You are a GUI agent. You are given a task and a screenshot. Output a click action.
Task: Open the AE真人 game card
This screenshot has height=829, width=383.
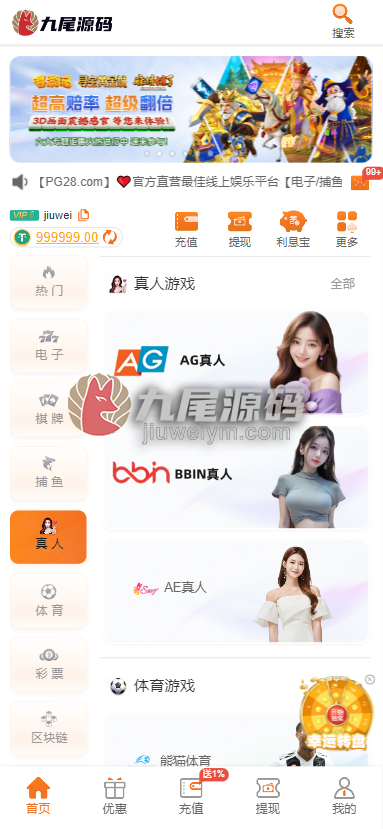236,591
